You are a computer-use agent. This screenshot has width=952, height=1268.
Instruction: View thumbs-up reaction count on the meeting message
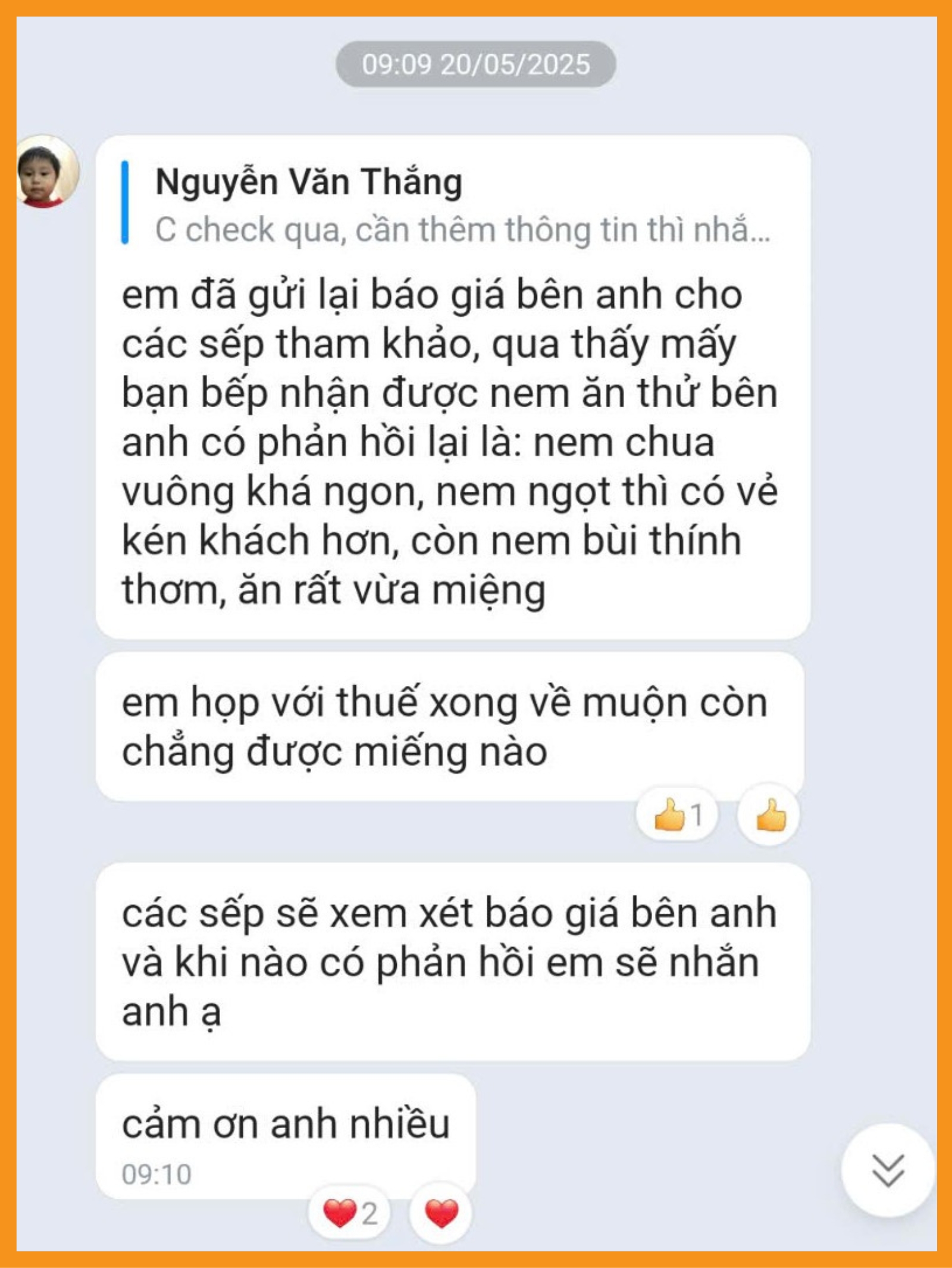coord(677,814)
